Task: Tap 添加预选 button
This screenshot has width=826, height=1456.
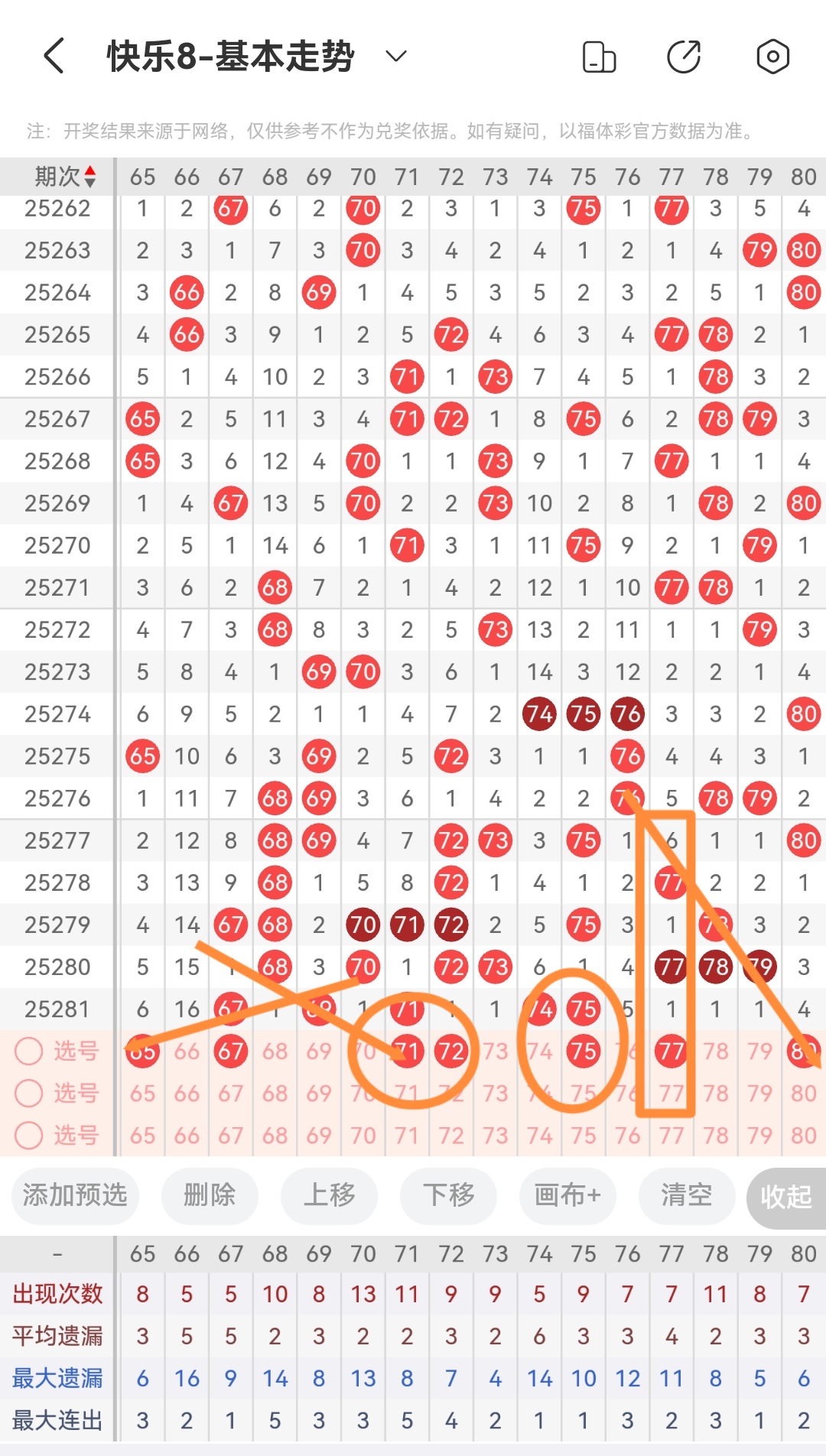Action: click(x=75, y=1195)
